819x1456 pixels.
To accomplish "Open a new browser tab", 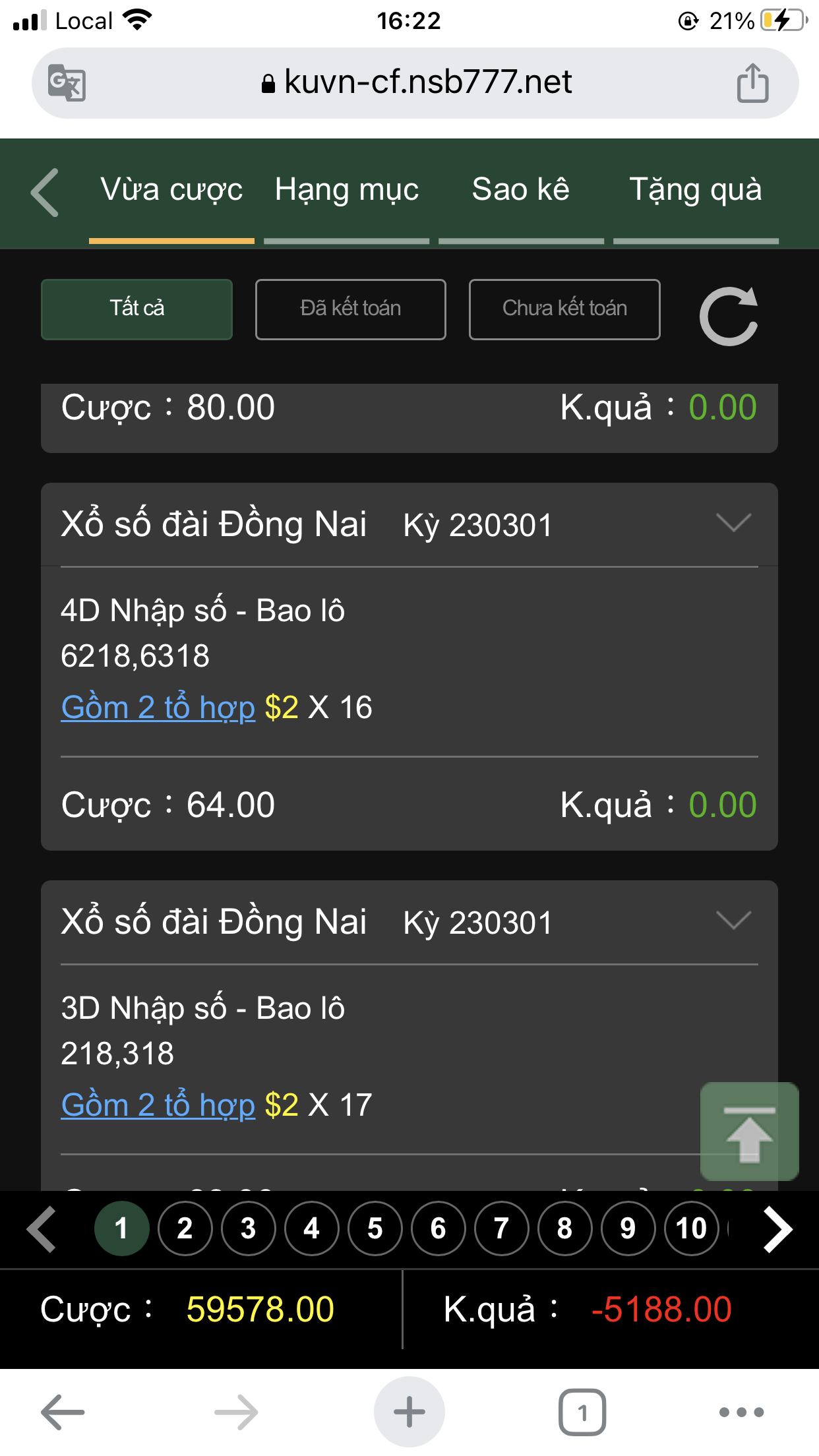I will point(409,1412).
